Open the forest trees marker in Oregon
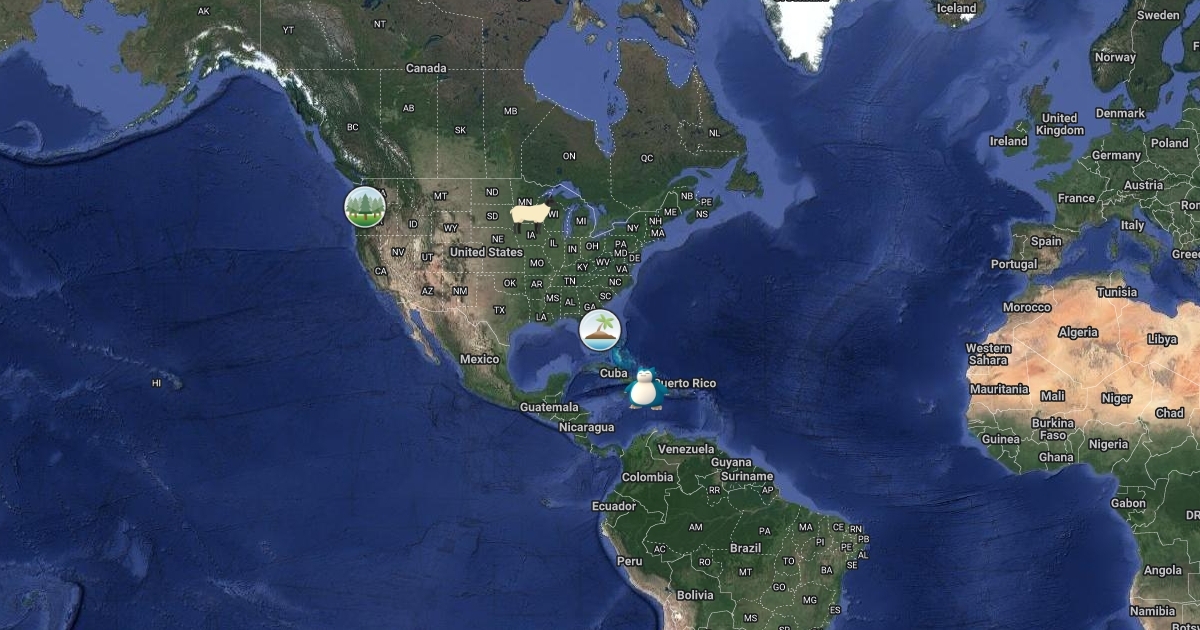The image size is (1200, 630). tap(365, 206)
